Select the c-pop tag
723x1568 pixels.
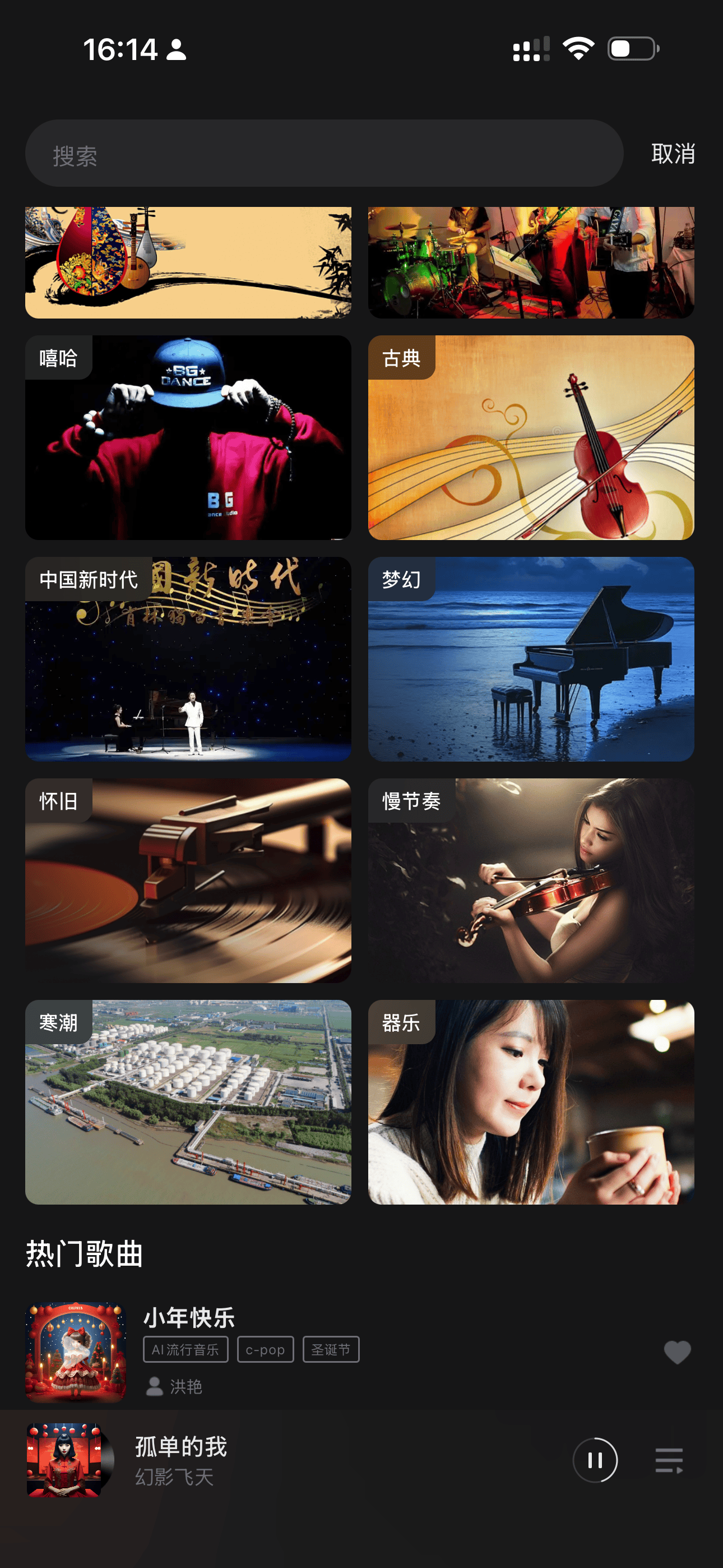[265, 1349]
